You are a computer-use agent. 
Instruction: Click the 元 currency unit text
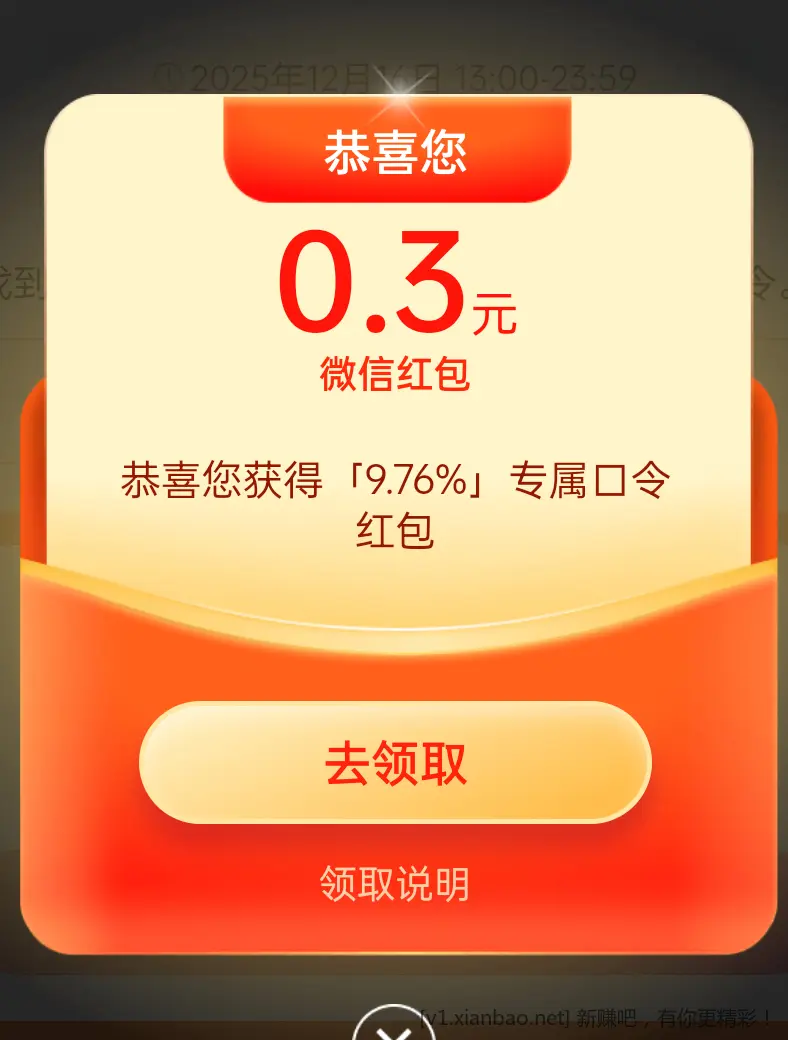(493, 312)
